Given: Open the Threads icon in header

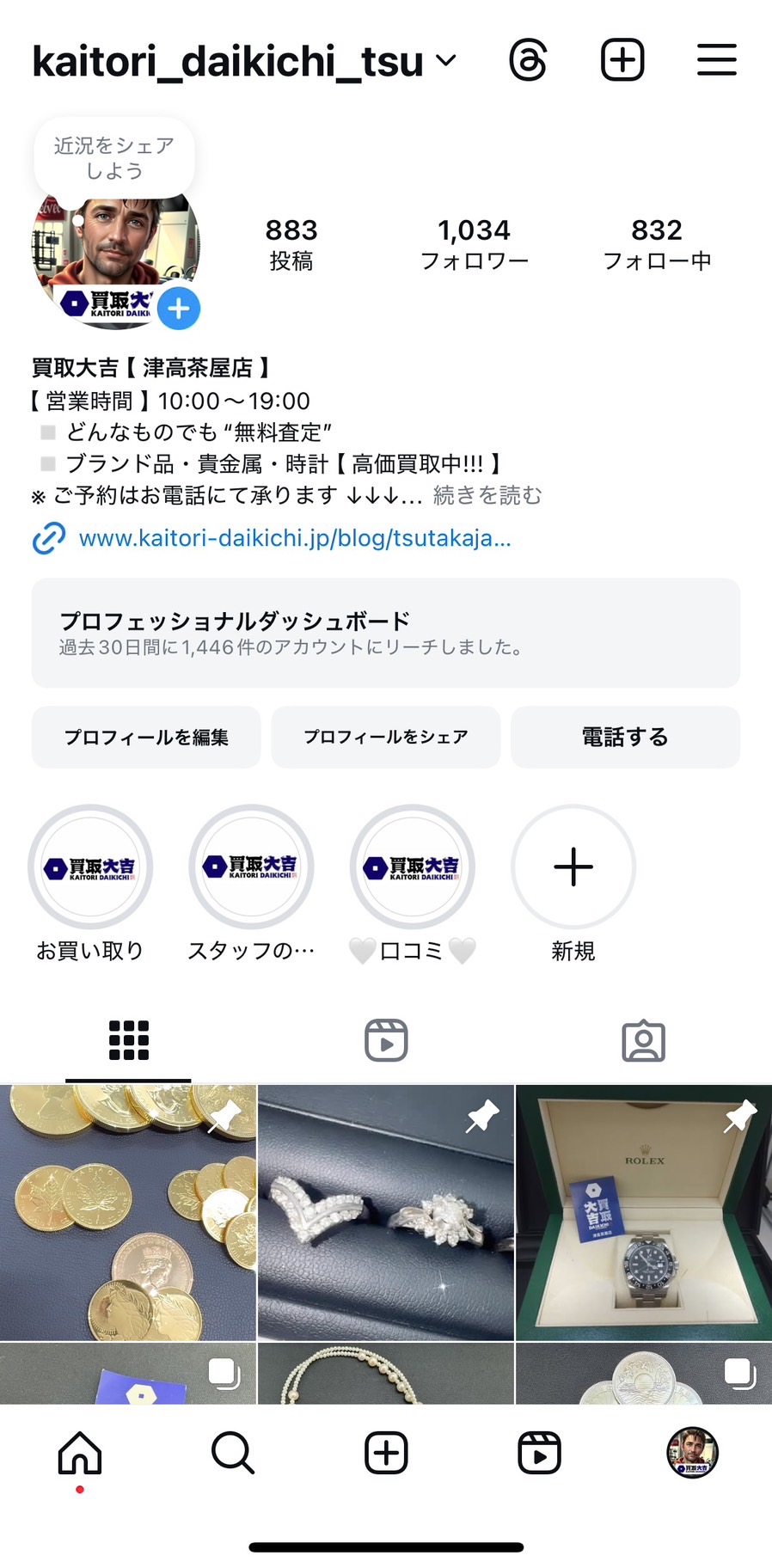Looking at the screenshot, I should pyautogui.click(x=527, y=61).
